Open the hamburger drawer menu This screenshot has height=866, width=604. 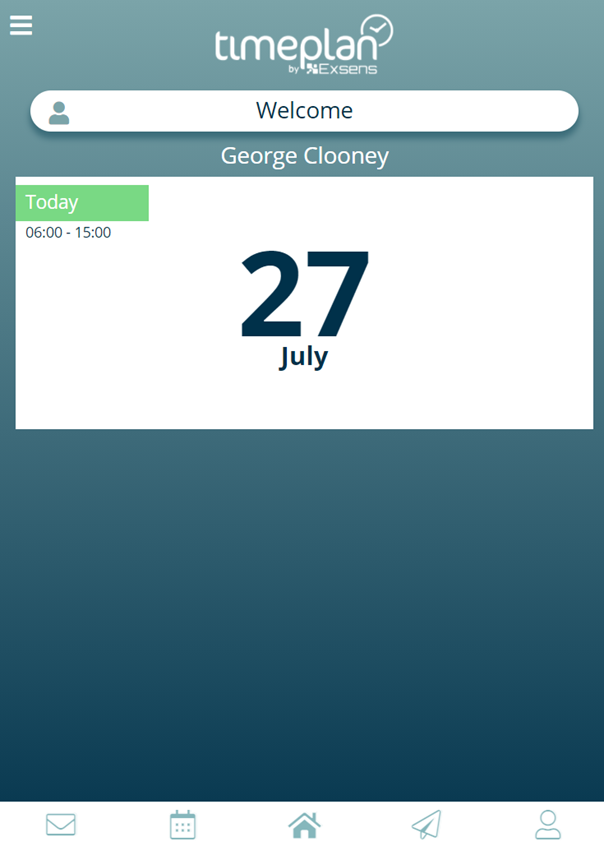[21, 25]
